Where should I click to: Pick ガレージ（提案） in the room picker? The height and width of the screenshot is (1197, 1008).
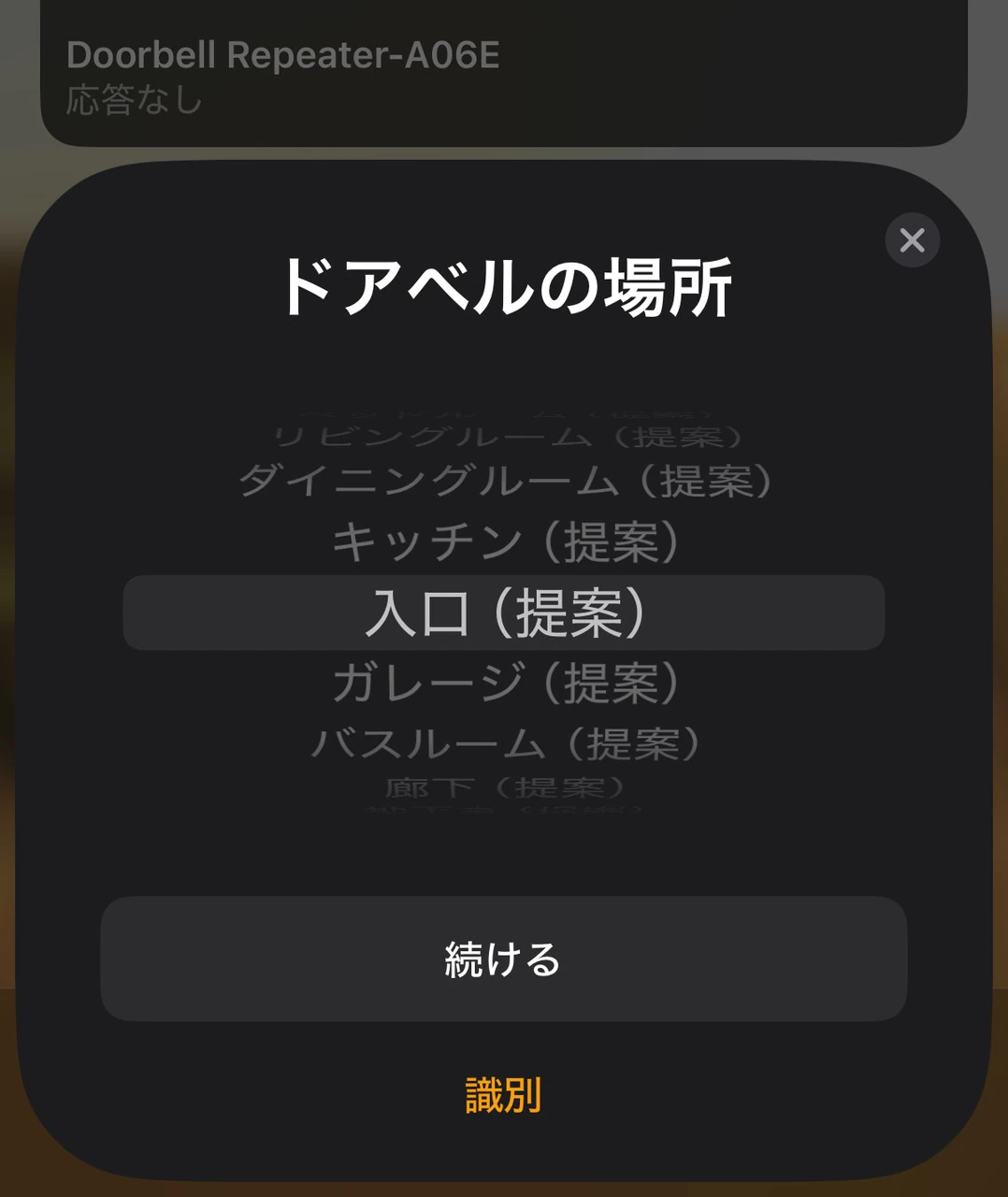pyautogui.click(x=505, y=683)
